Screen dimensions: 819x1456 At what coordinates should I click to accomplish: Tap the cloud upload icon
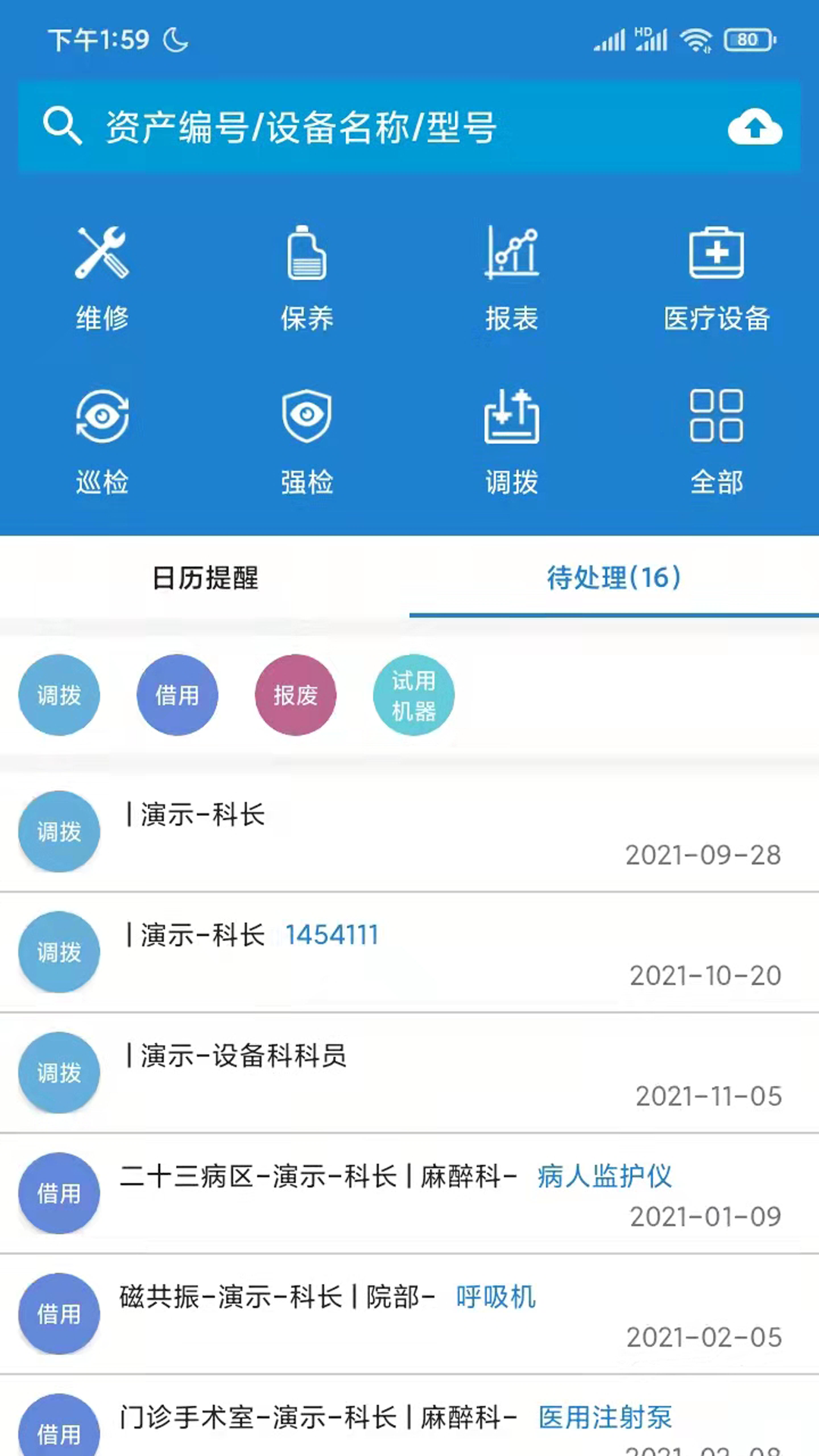[x=754, y=127]
